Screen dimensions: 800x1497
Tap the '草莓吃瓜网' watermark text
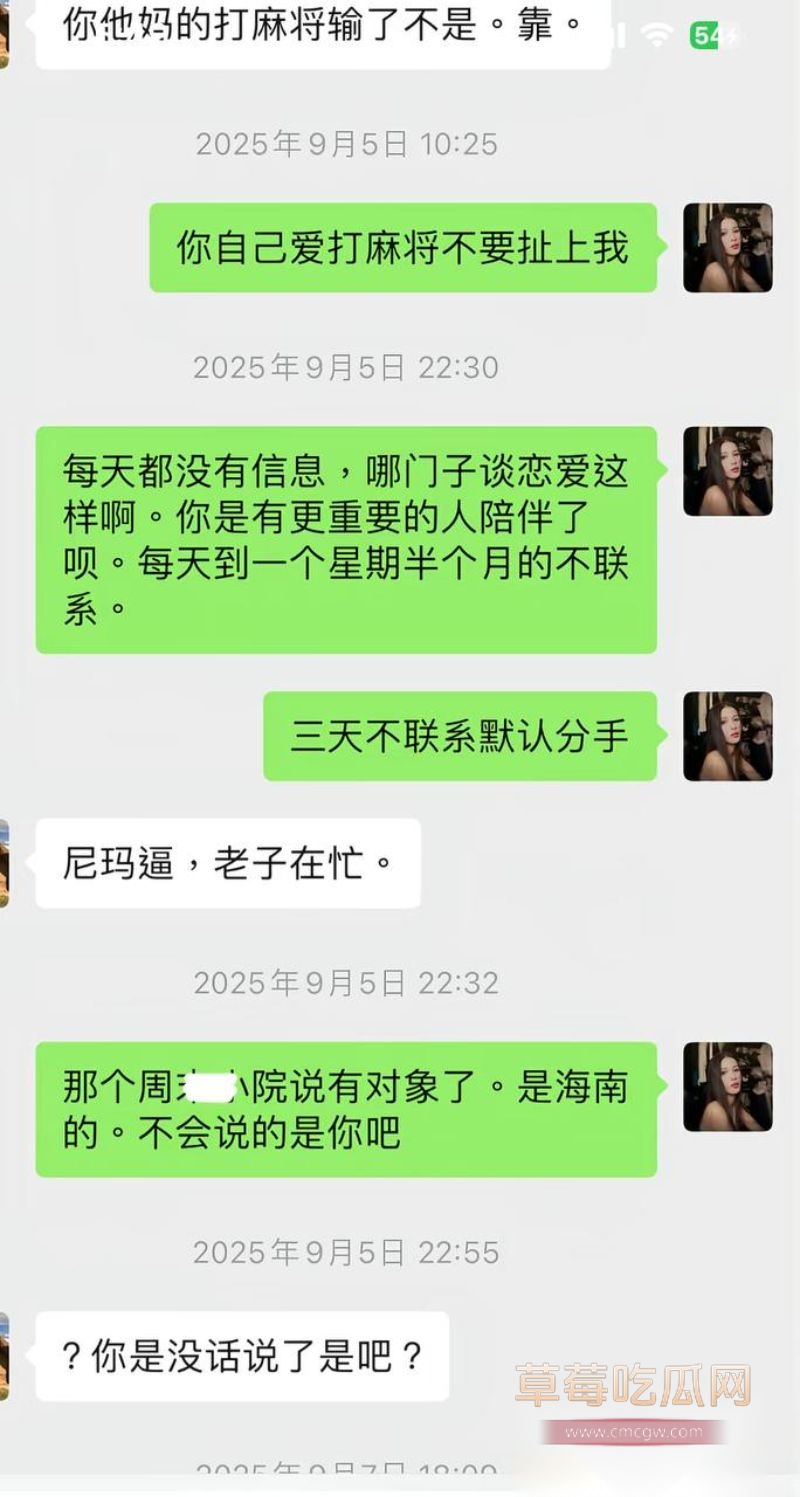(633, 1385)
